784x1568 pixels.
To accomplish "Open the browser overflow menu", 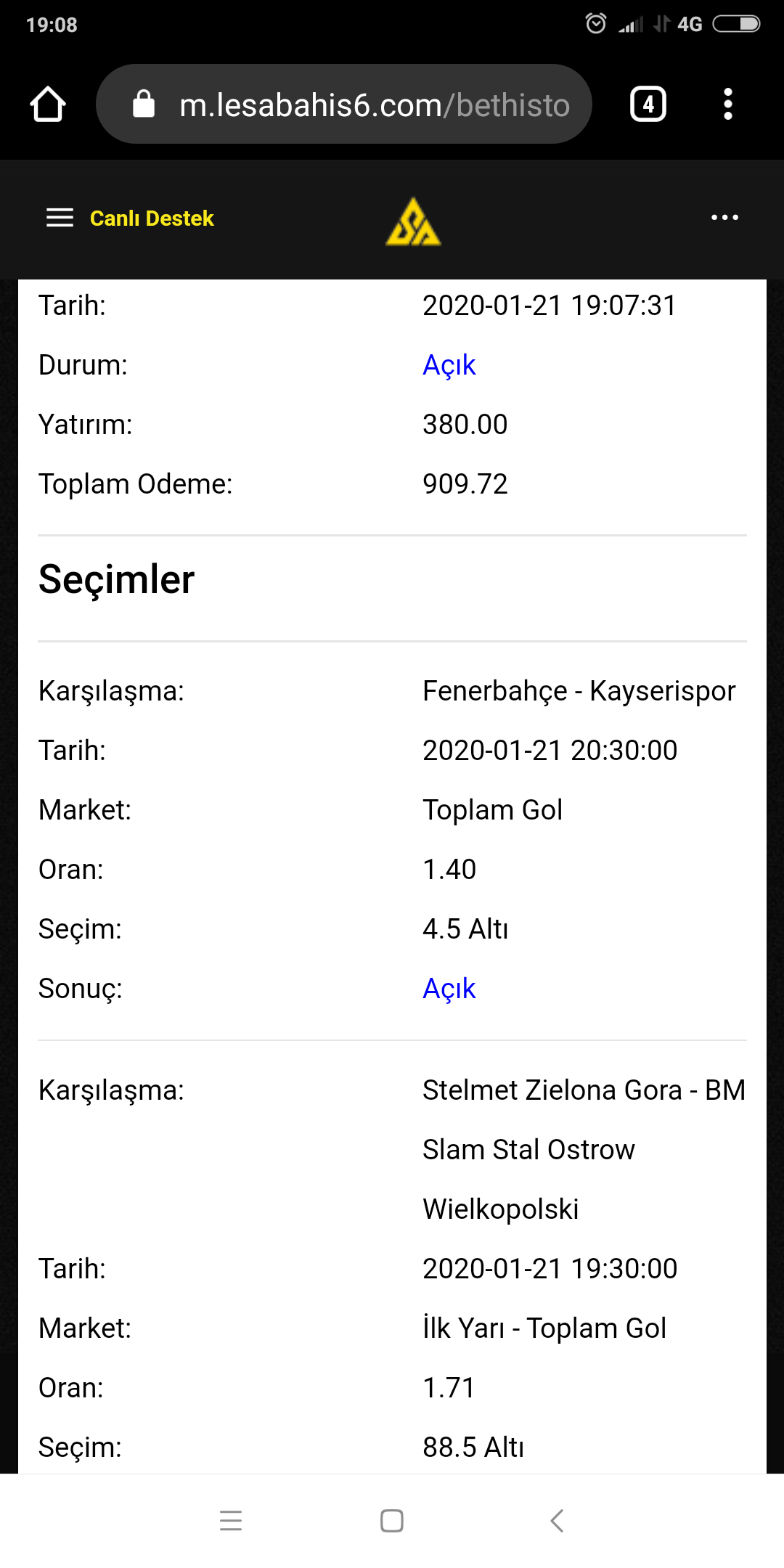I will [x=727, y=105].
